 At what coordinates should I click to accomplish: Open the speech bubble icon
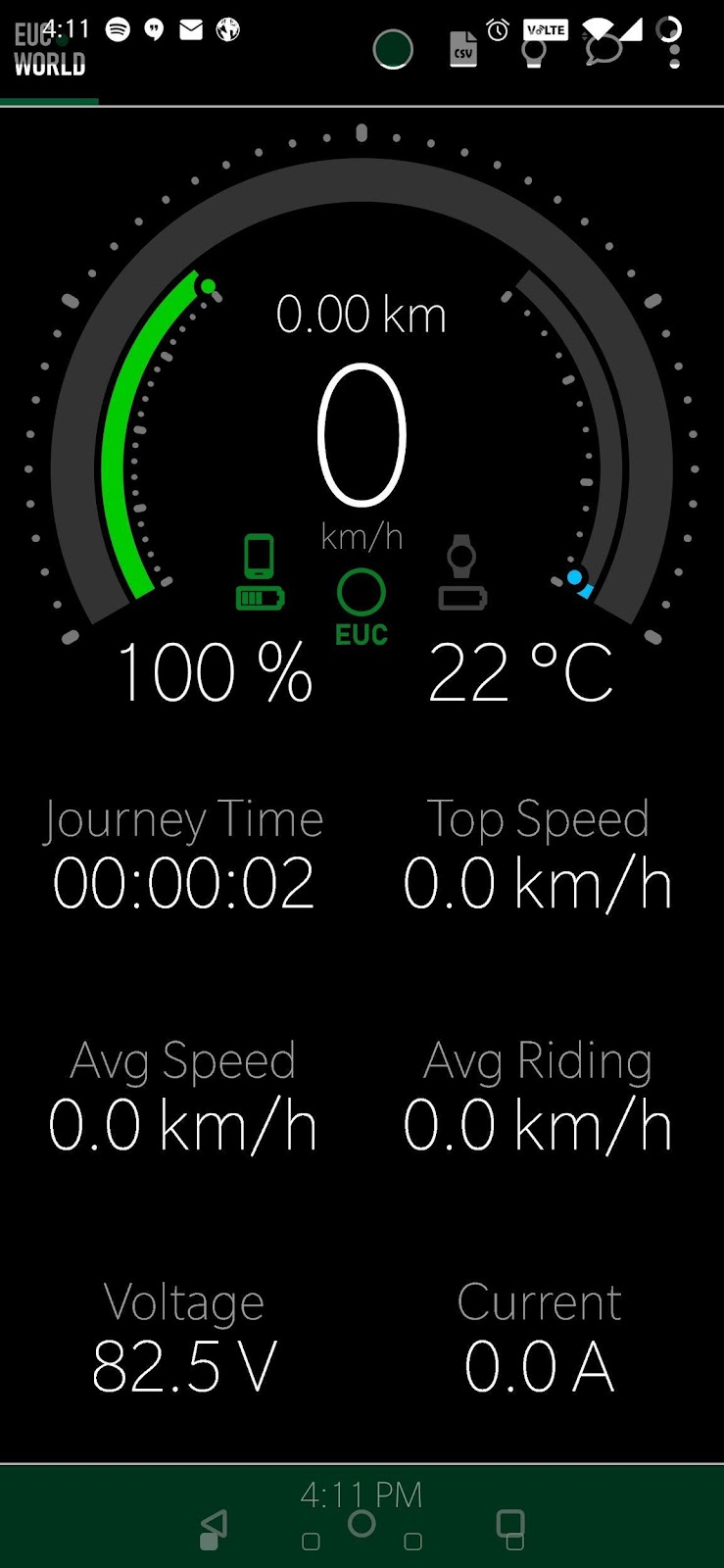coord(603,49)
